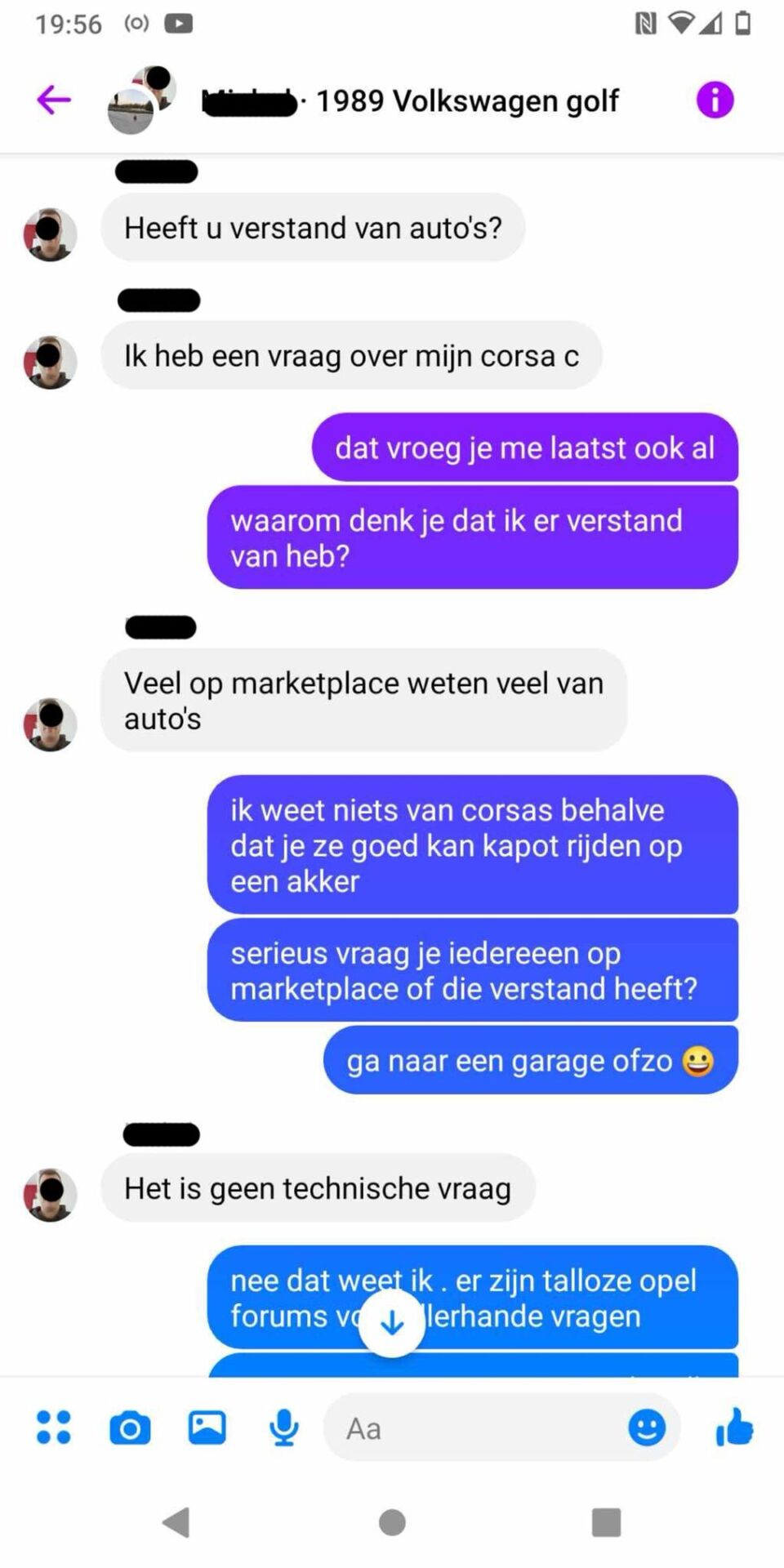Open the four-dot more actions menu
784x1568 pixels.
click(54, 1428)
